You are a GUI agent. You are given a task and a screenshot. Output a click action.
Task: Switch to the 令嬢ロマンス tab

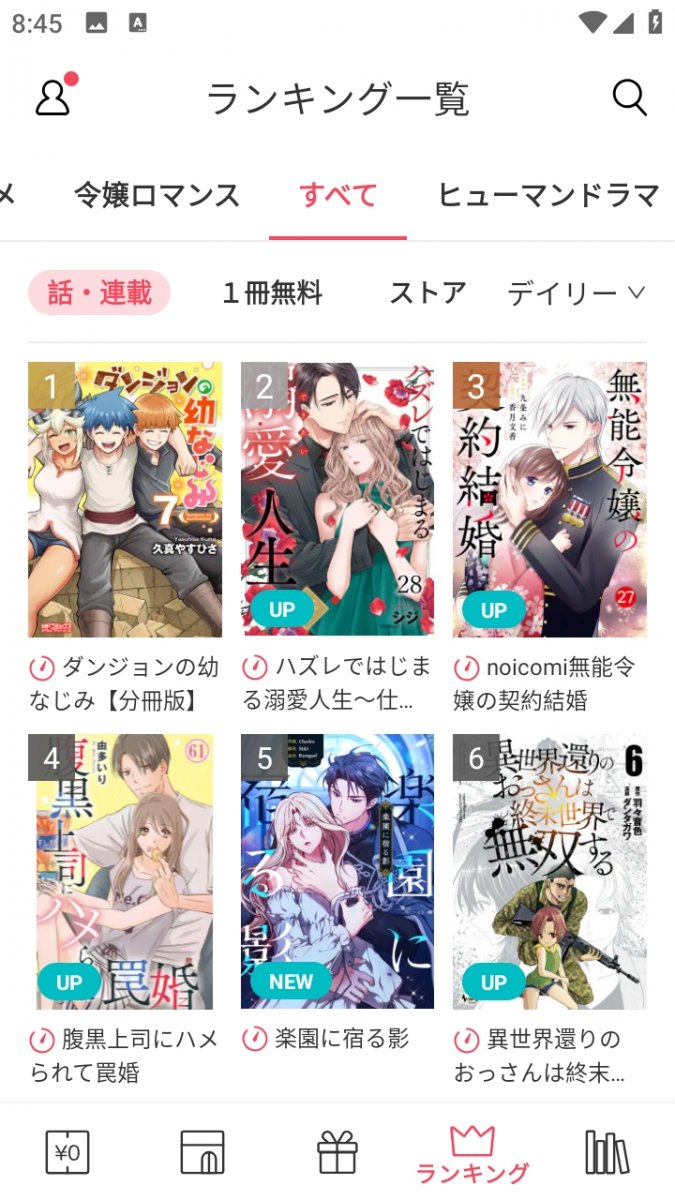point(157,194)
